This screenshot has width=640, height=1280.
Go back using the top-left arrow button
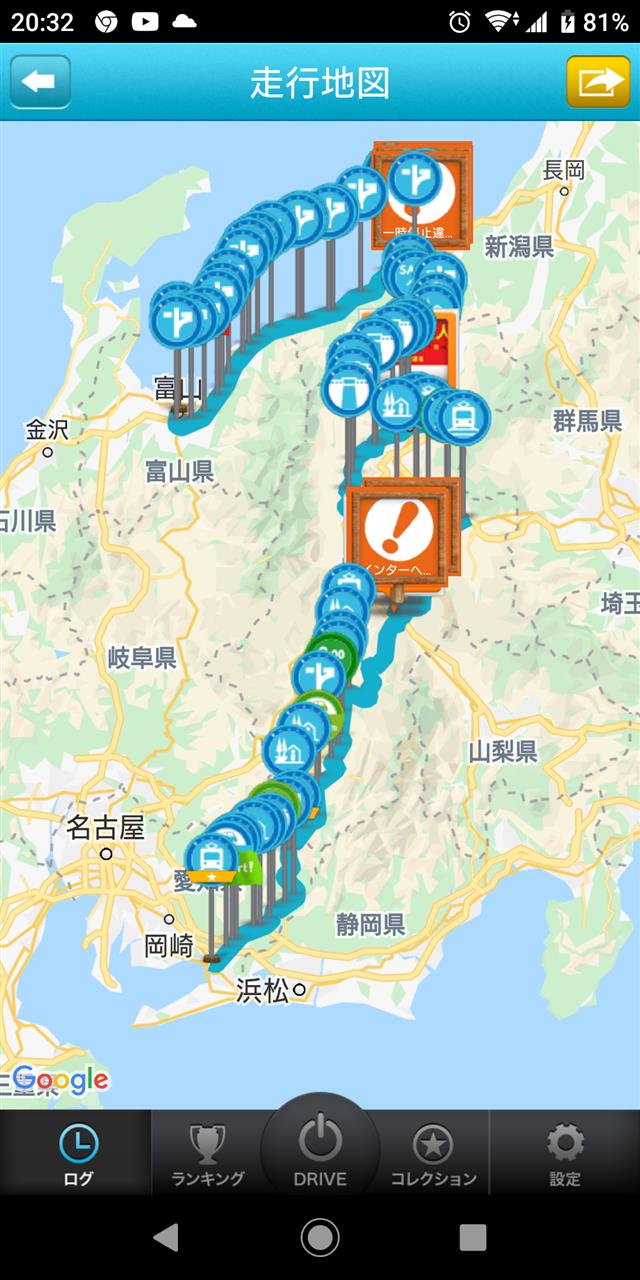click(41, 82)
